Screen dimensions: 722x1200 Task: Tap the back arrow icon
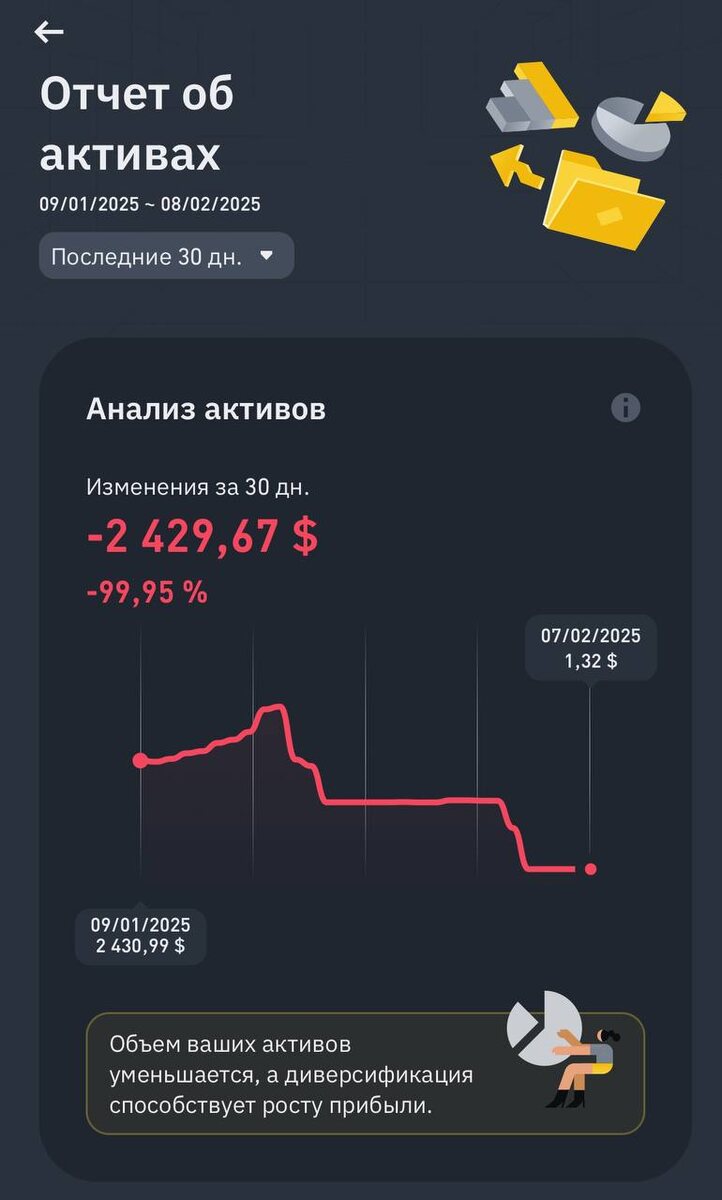click(48, 32)
